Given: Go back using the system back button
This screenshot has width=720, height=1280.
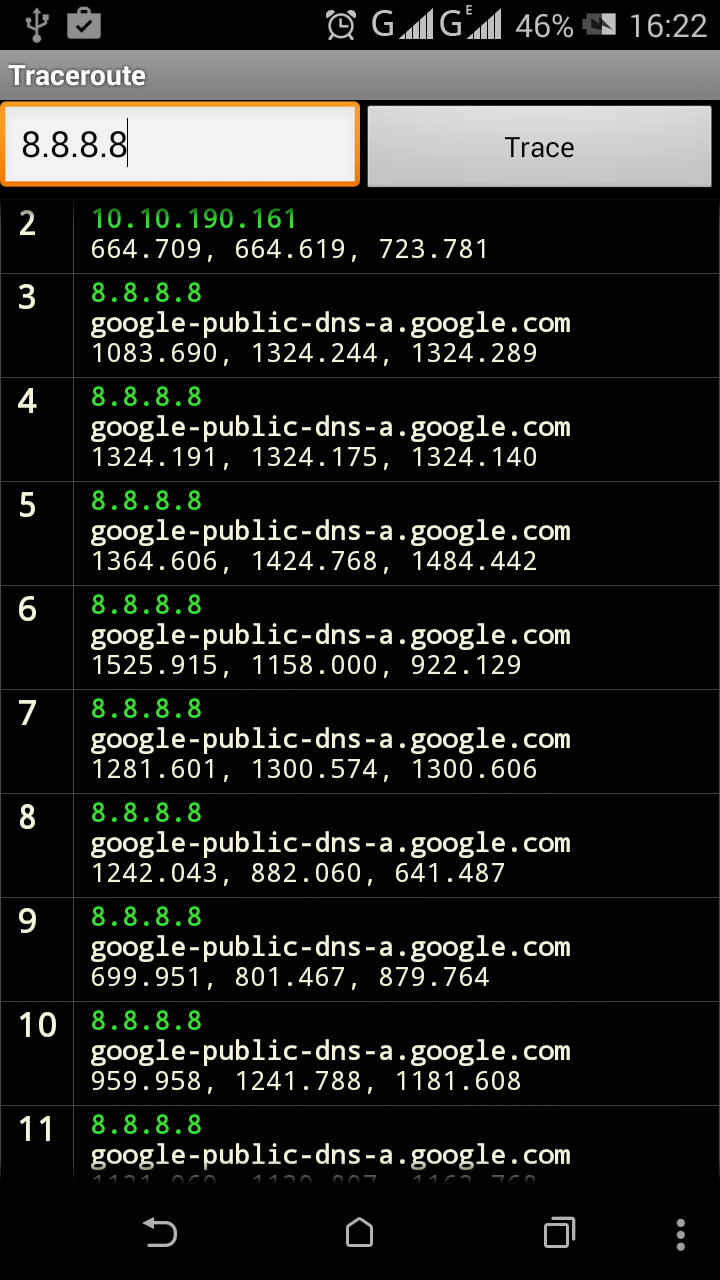Looking at the screenshot, I should click(160, 1233).
